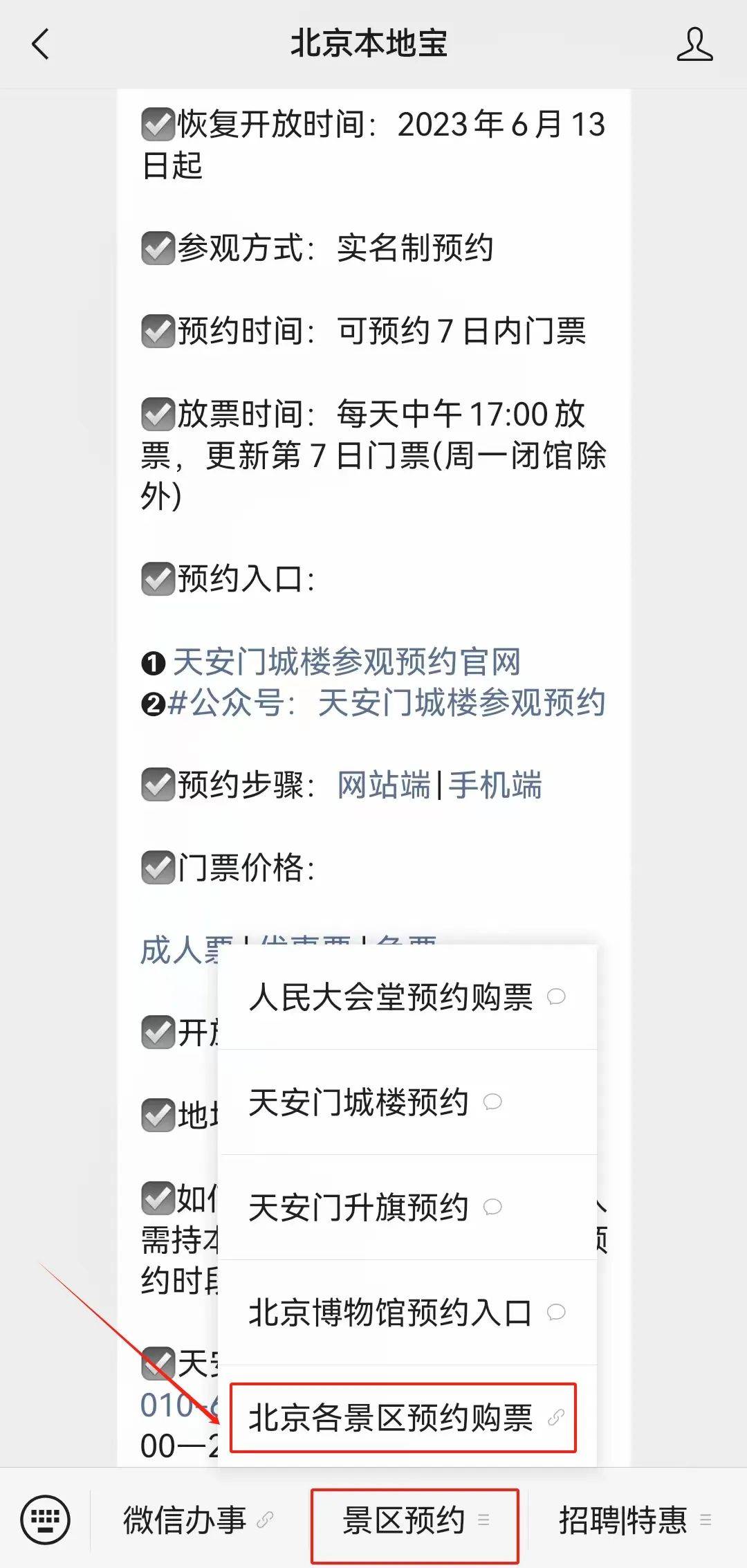The image size is (747, 1568).
Task: Expand 招聘|特惠 bottom menu
Action: (634, 1520)
